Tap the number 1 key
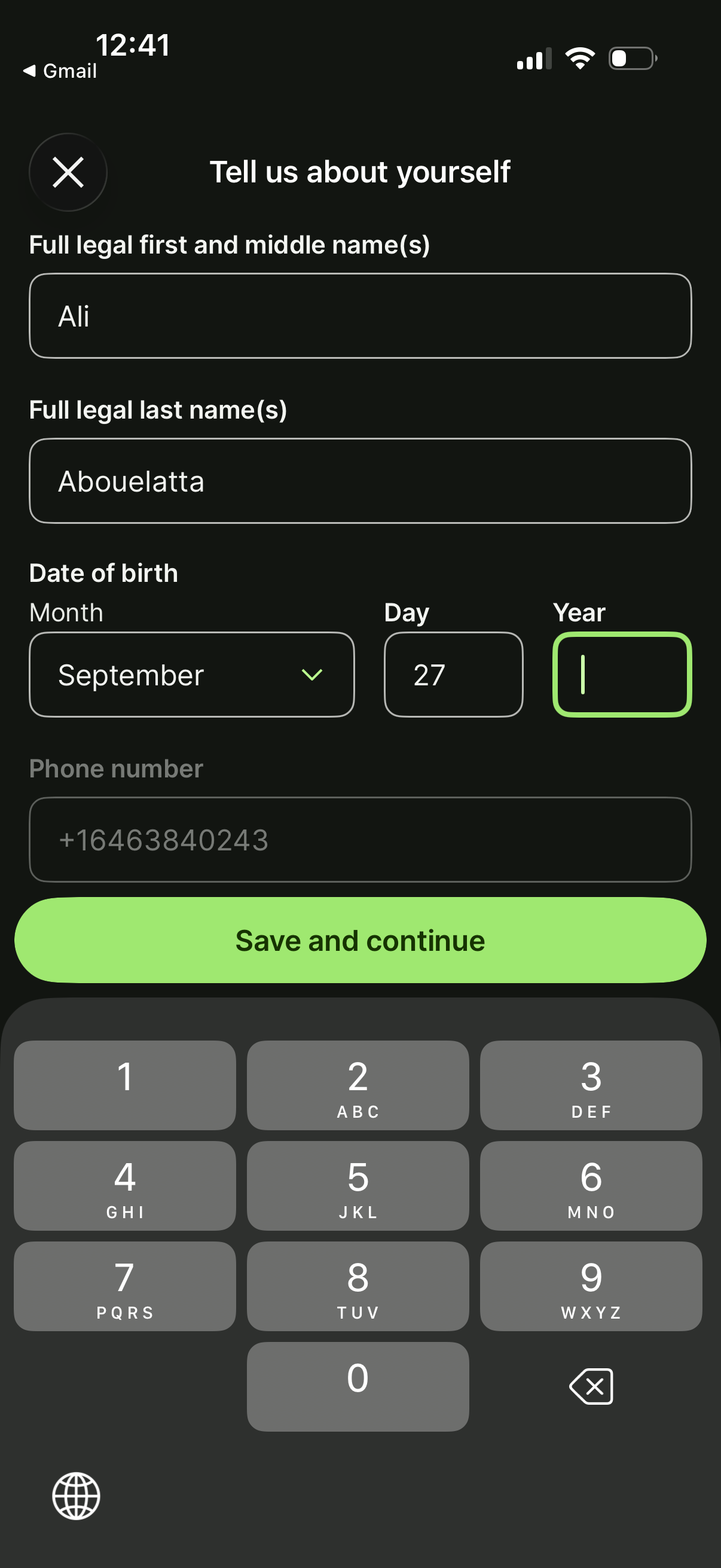Screen dimensions: 721x1568 (125, 1084)
